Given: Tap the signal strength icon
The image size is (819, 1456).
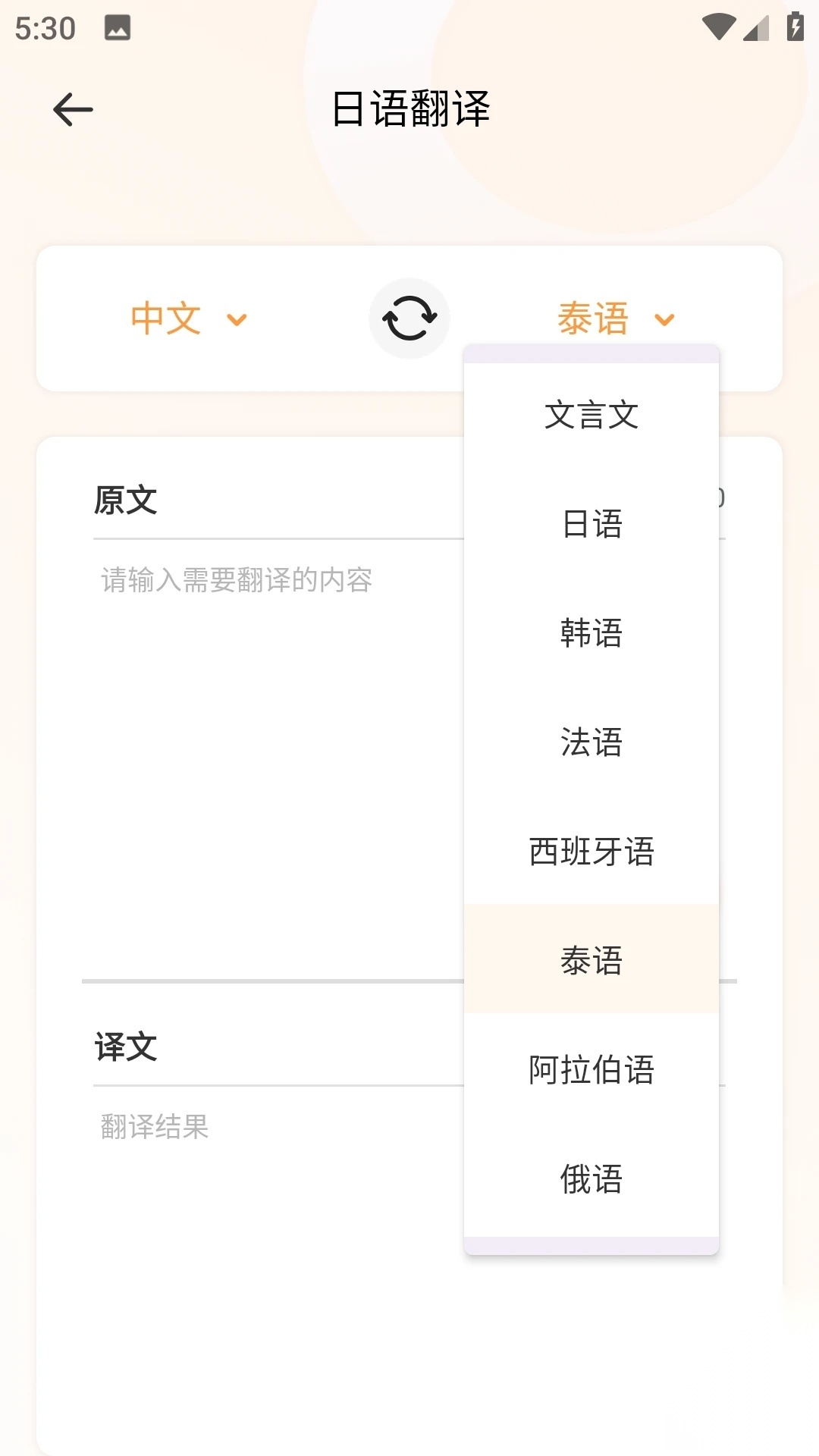Looking at the screenshot, I should (757, 27).
